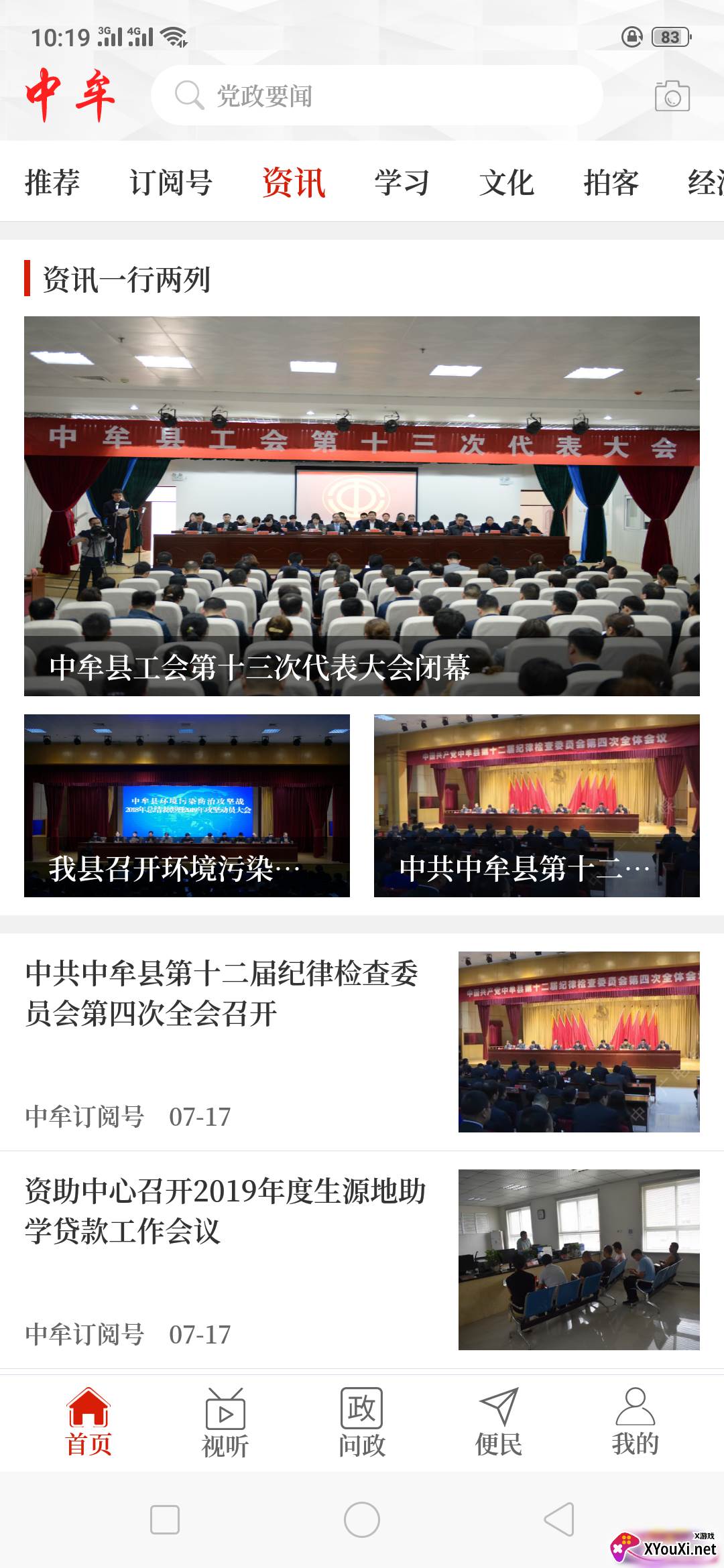
Task: Open the 党政要闻 search box
Action: point(377,95)
